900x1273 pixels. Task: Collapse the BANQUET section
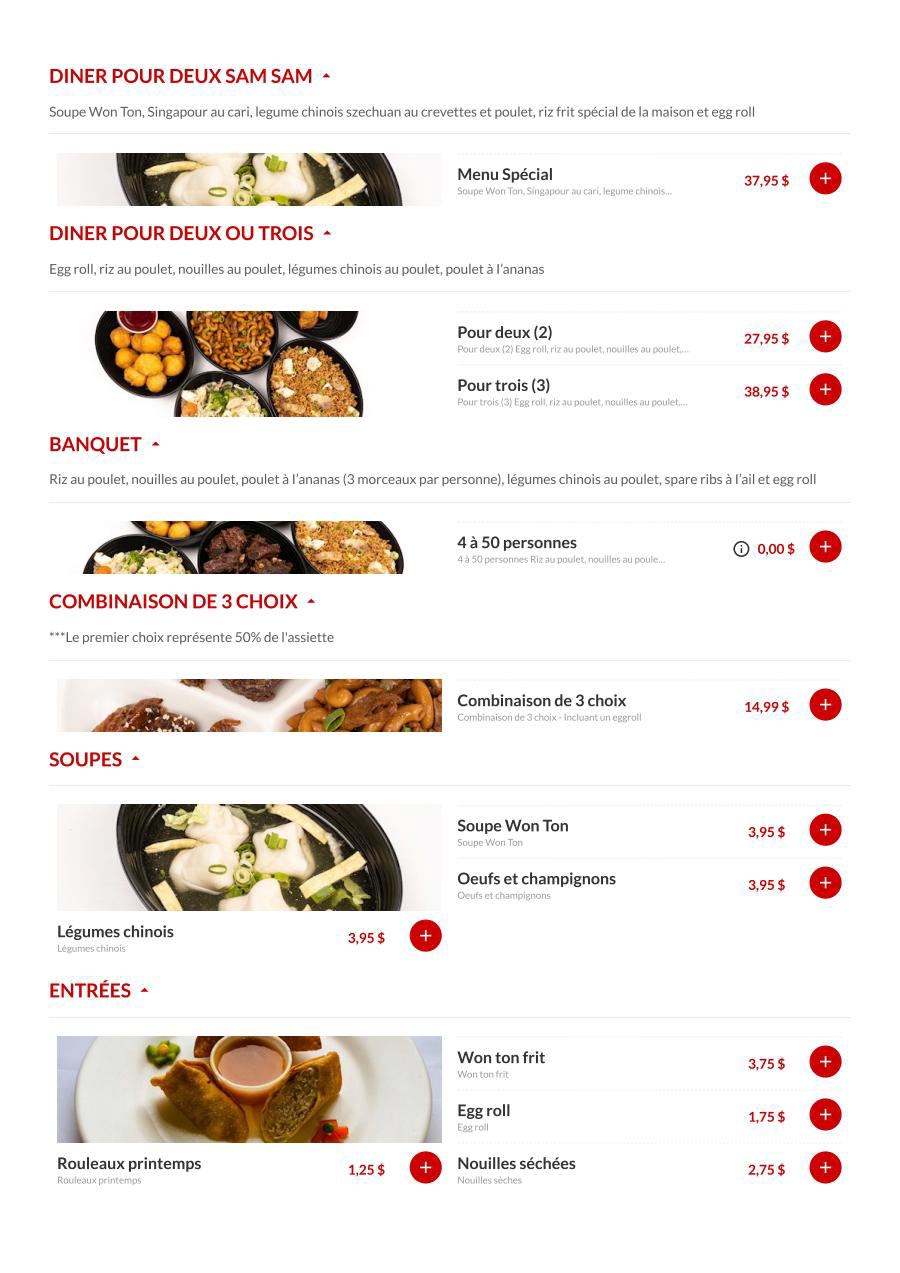coord(155,443)
